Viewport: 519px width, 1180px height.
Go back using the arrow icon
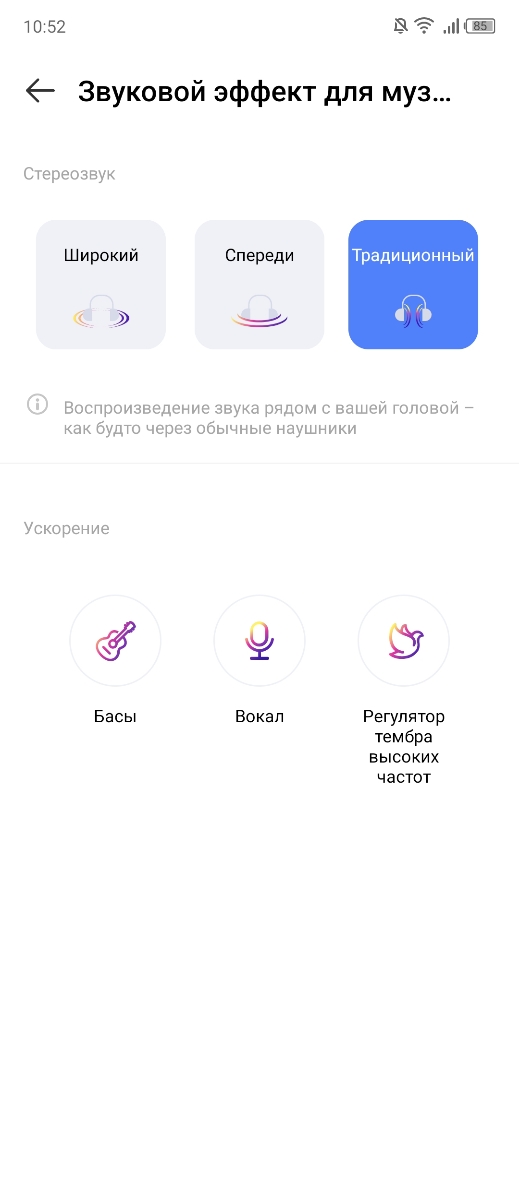pyautogui.click(x=40, y=91)
